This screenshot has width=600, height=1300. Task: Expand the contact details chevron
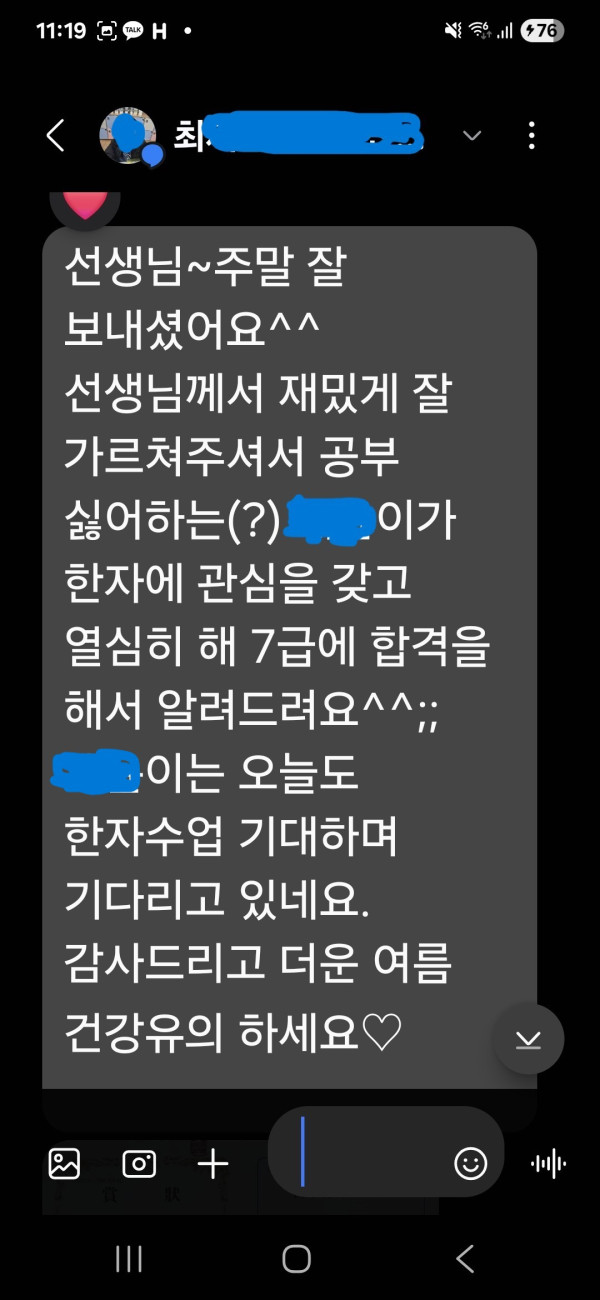[472, 135]
